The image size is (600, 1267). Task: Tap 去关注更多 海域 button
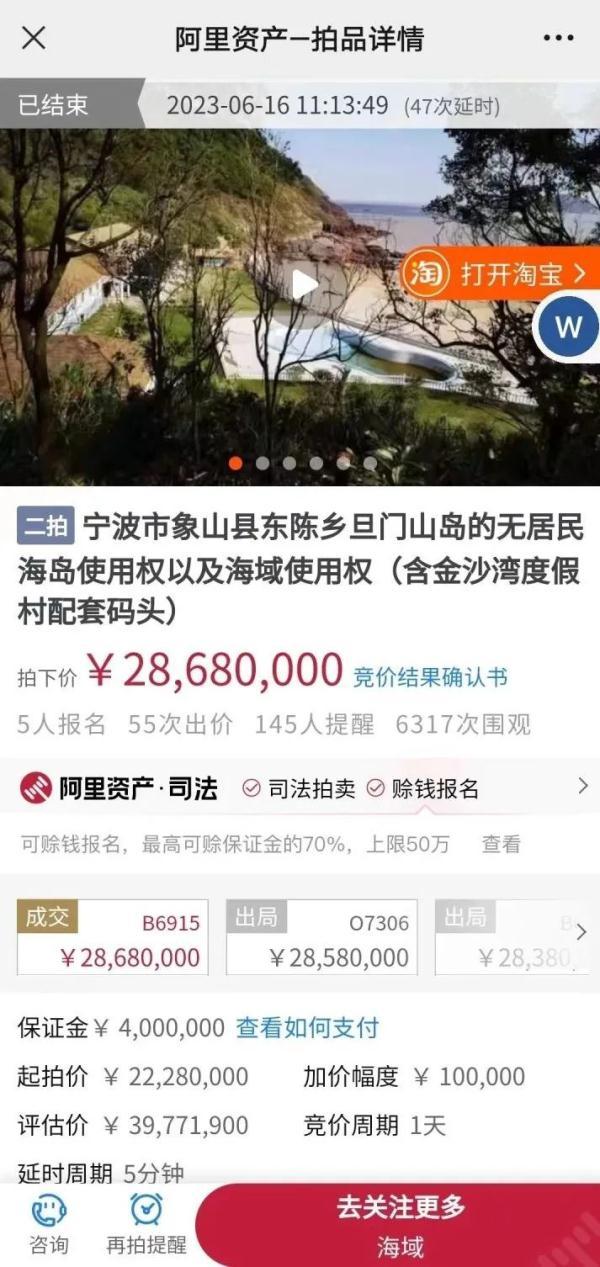[400, 1222]
